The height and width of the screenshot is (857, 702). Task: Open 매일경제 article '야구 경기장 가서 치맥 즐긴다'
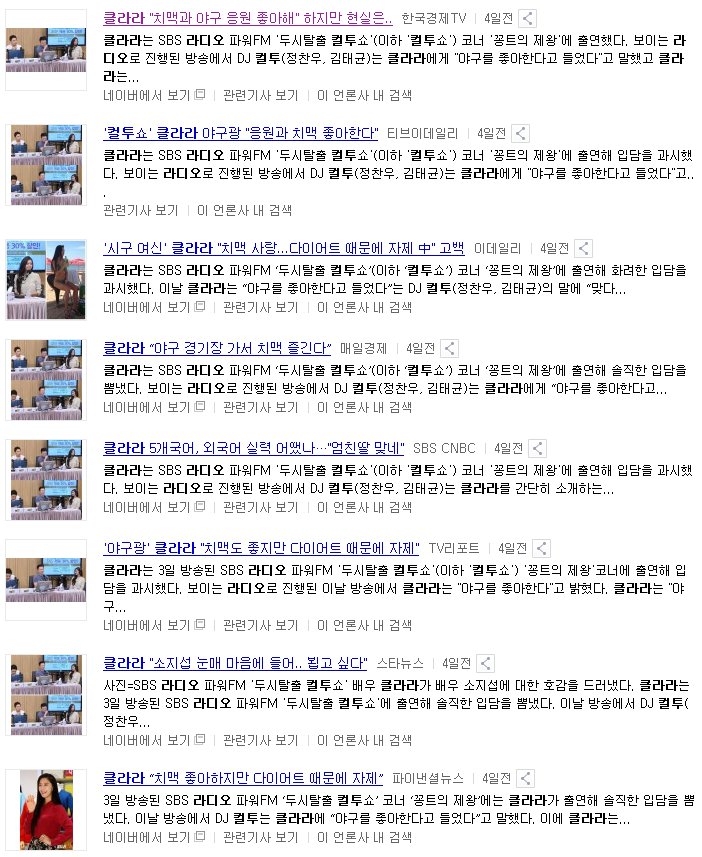(x=217, y=348)
